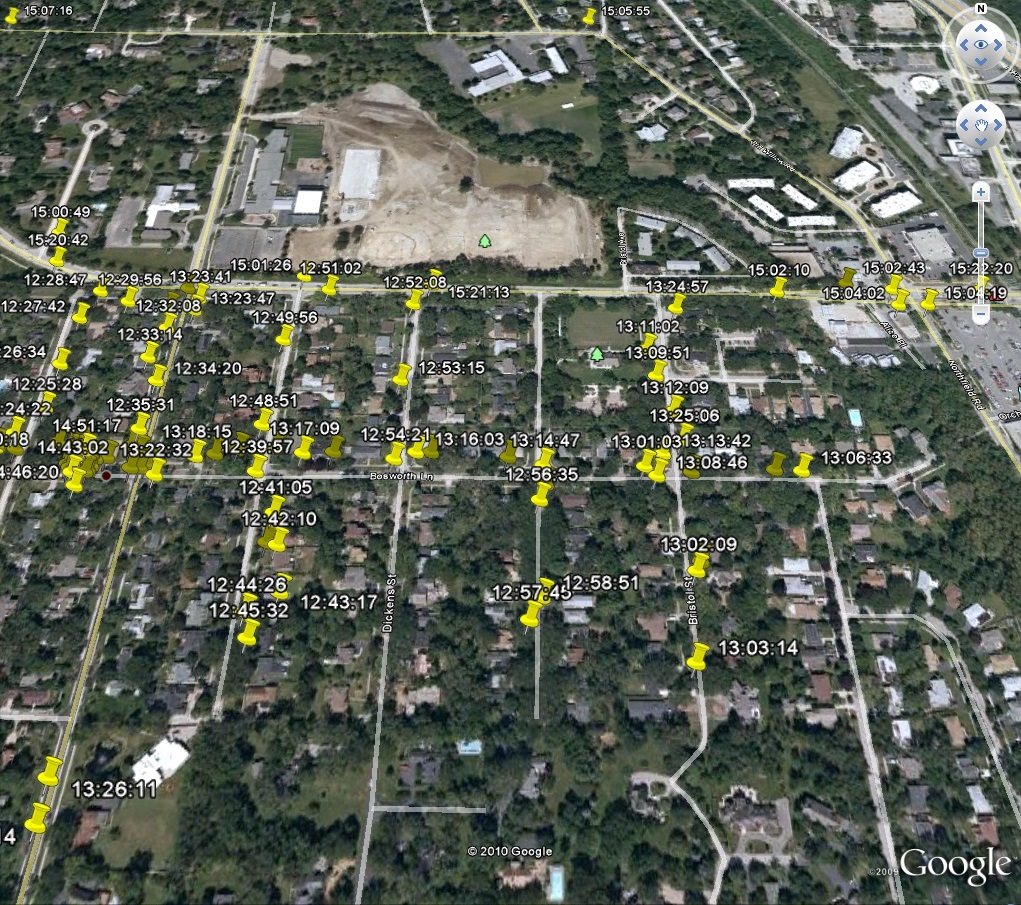This screenshot has width=1021, height=905.
Task: Tap the zoom slider handle
Action: [x=981, y=253]
